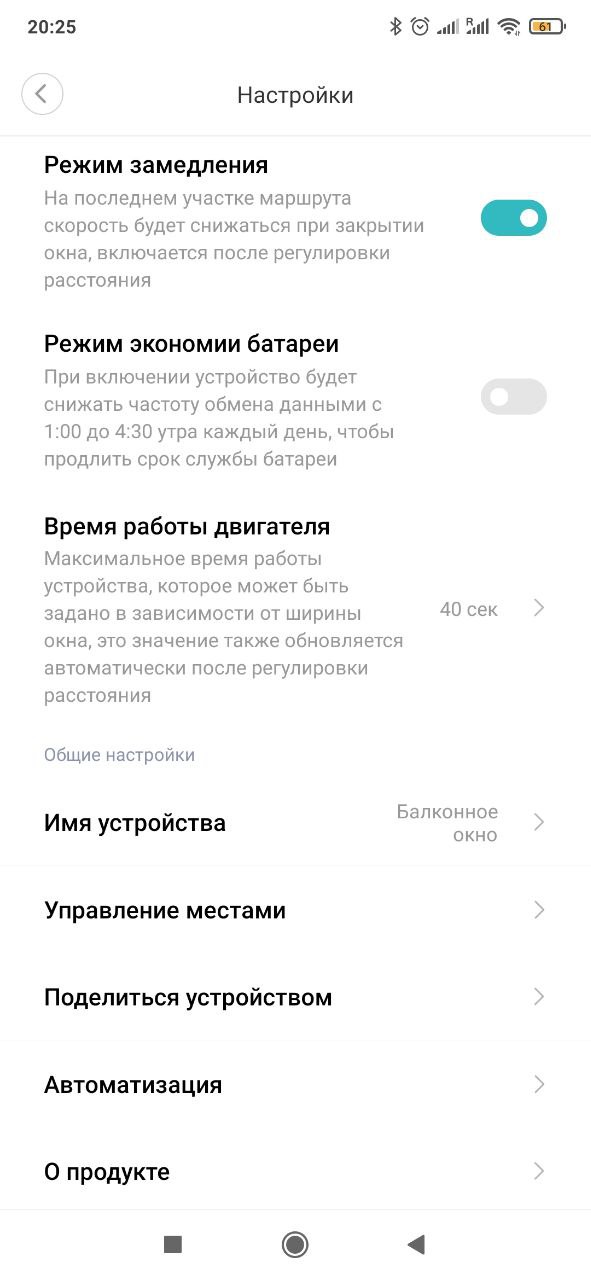Open Время работы двигателя setting
591x1280 pixels.
(295, 610)
